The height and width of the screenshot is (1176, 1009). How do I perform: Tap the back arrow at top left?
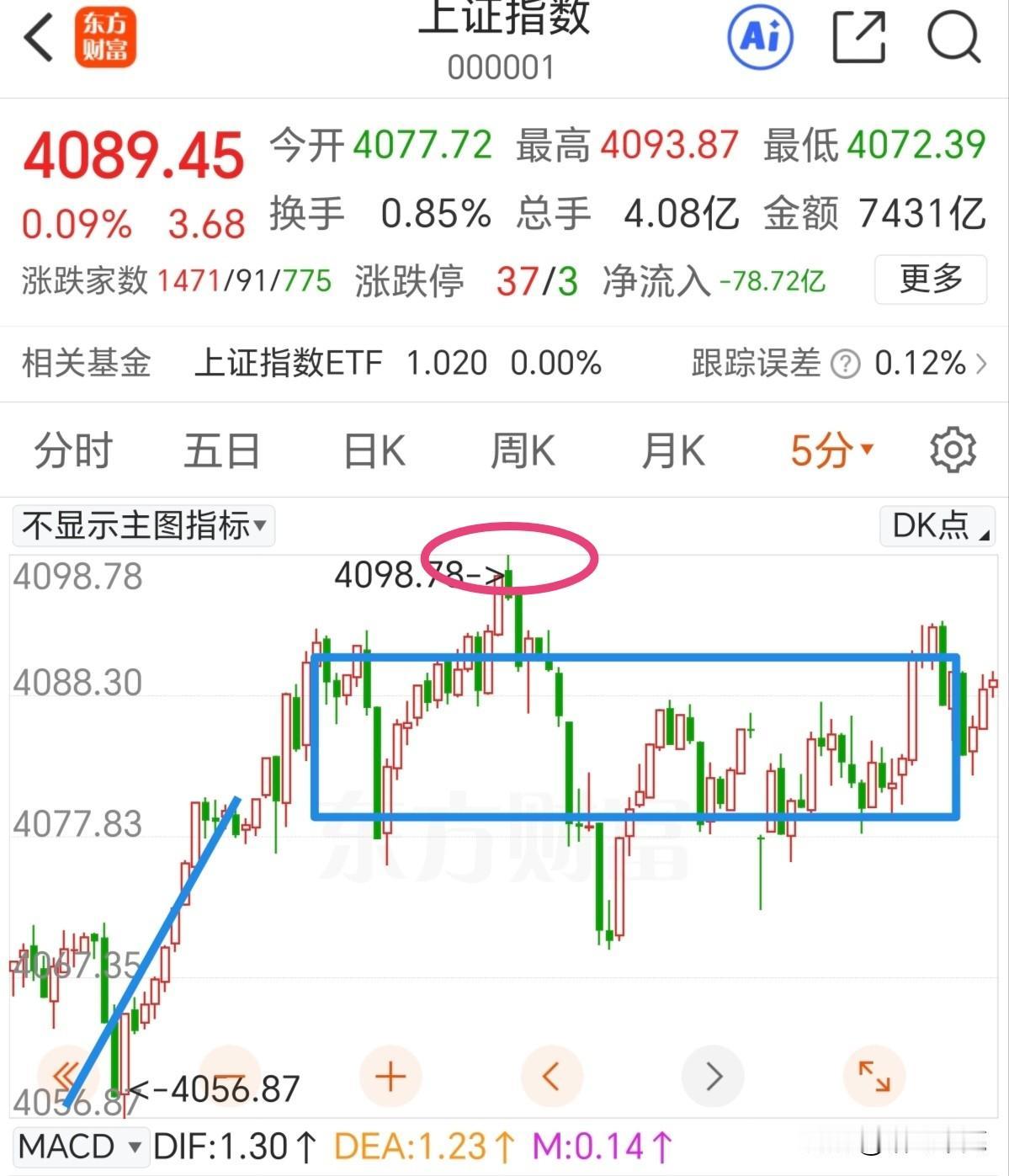point(37,38)
